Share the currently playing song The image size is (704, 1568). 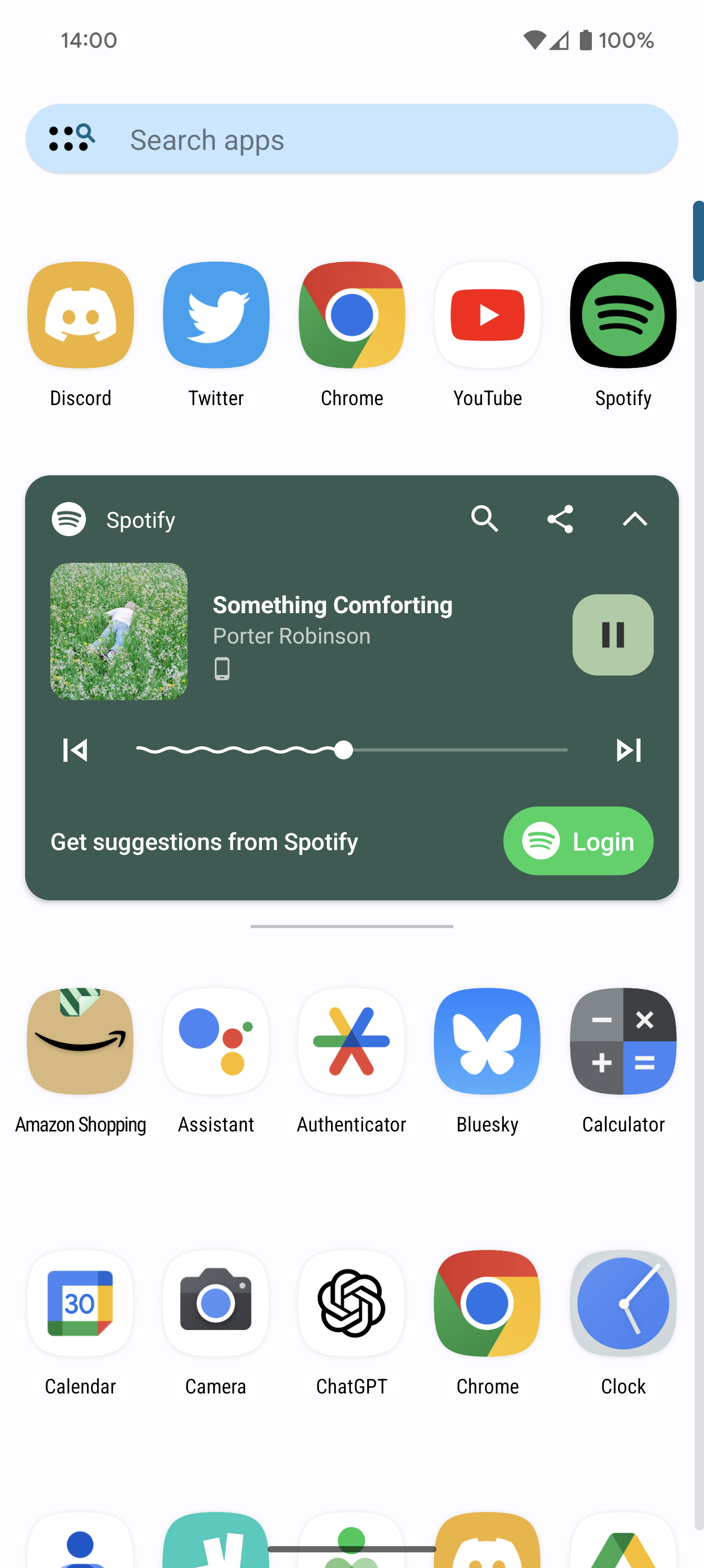coord(560,519)
